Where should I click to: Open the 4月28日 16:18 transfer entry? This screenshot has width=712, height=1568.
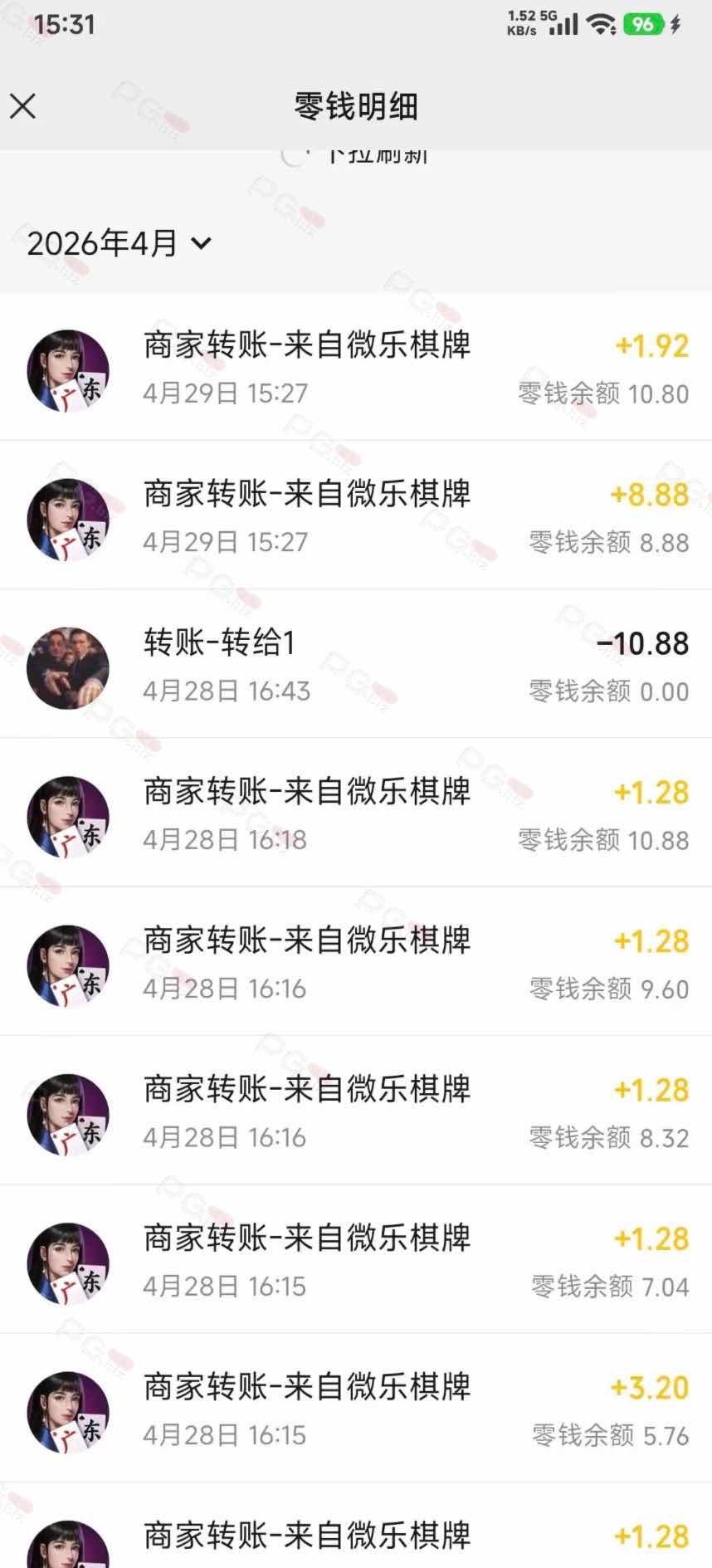click(357, 813)
